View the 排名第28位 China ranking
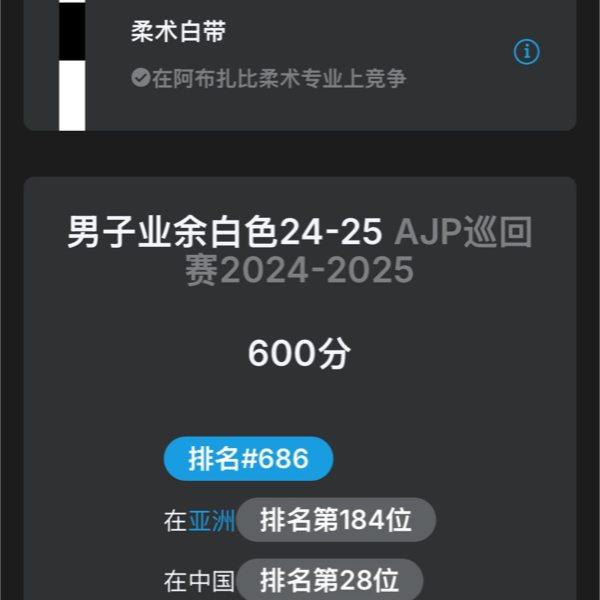This screenshot has width=600, height=600. 329,579
